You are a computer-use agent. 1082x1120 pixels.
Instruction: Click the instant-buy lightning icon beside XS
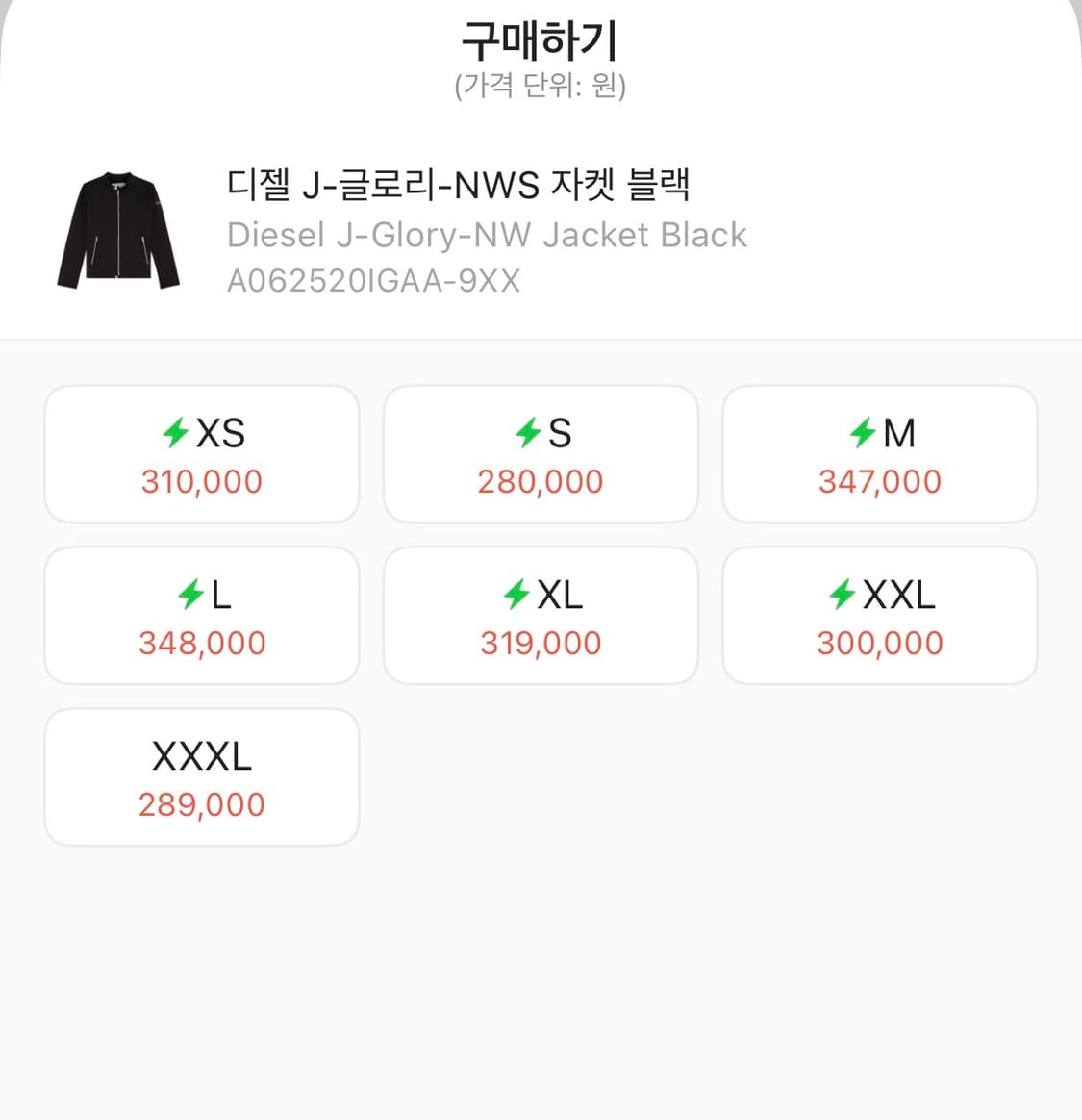tap(176, 434)
